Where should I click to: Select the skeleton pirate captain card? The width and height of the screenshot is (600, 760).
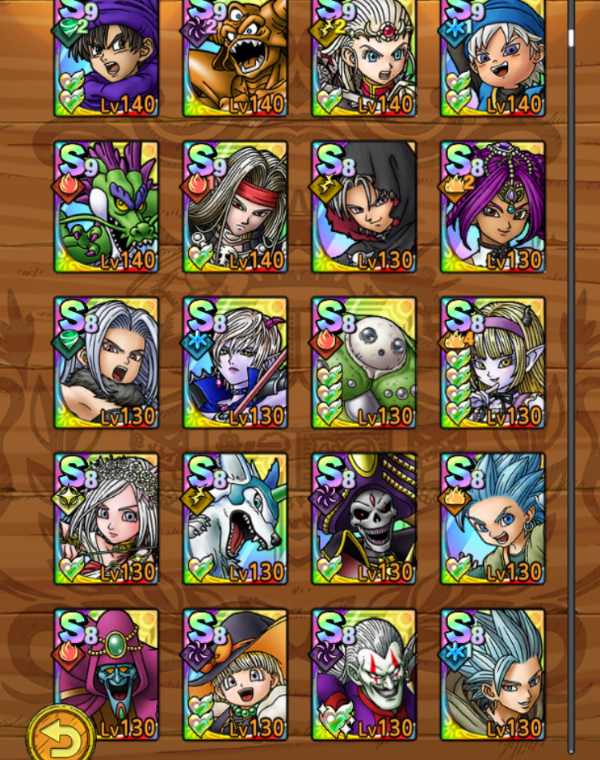click(x=364, y=519)
